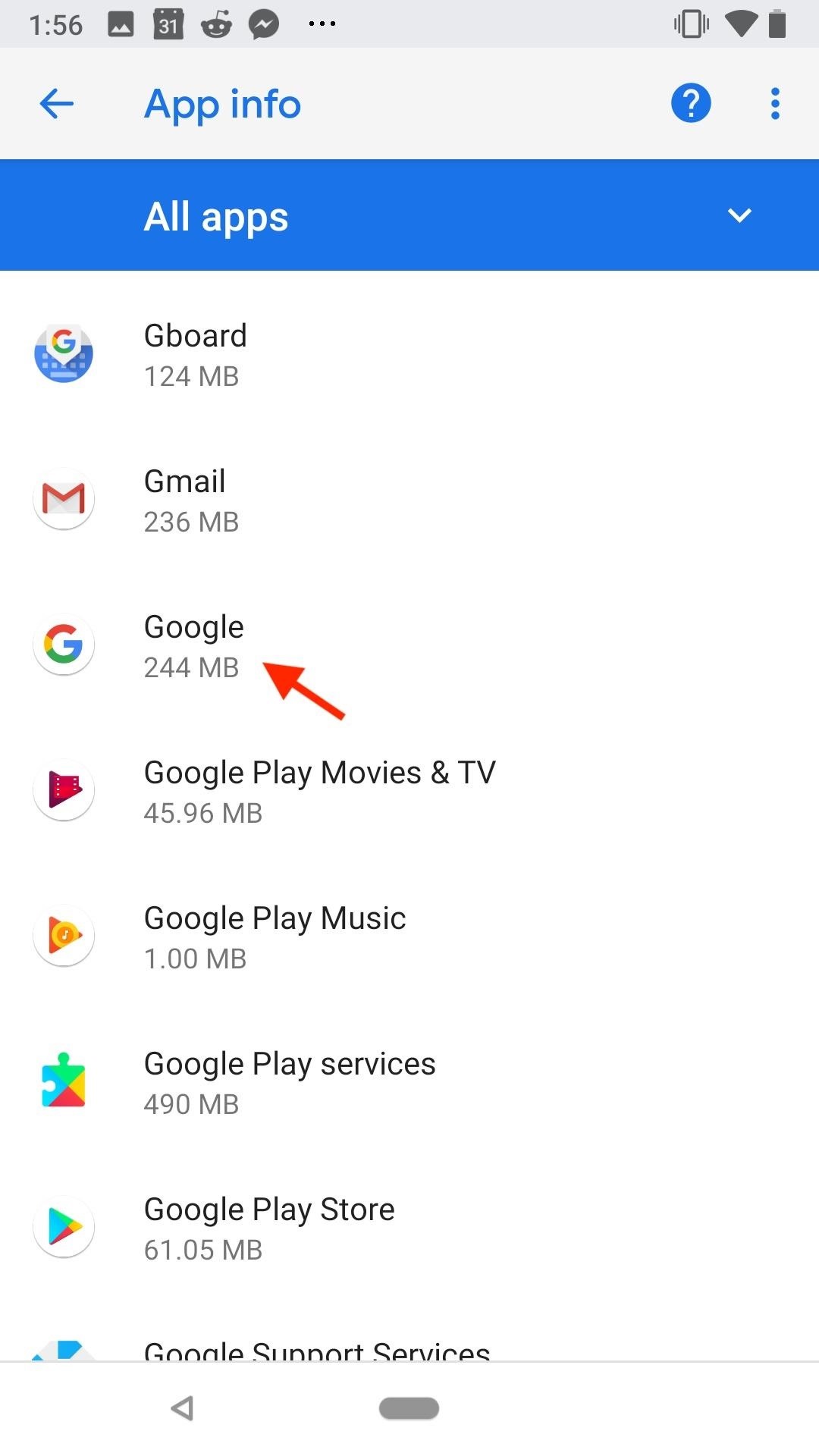
Task: Open Google Support Services entry
Action: [x=316, y=1350]
